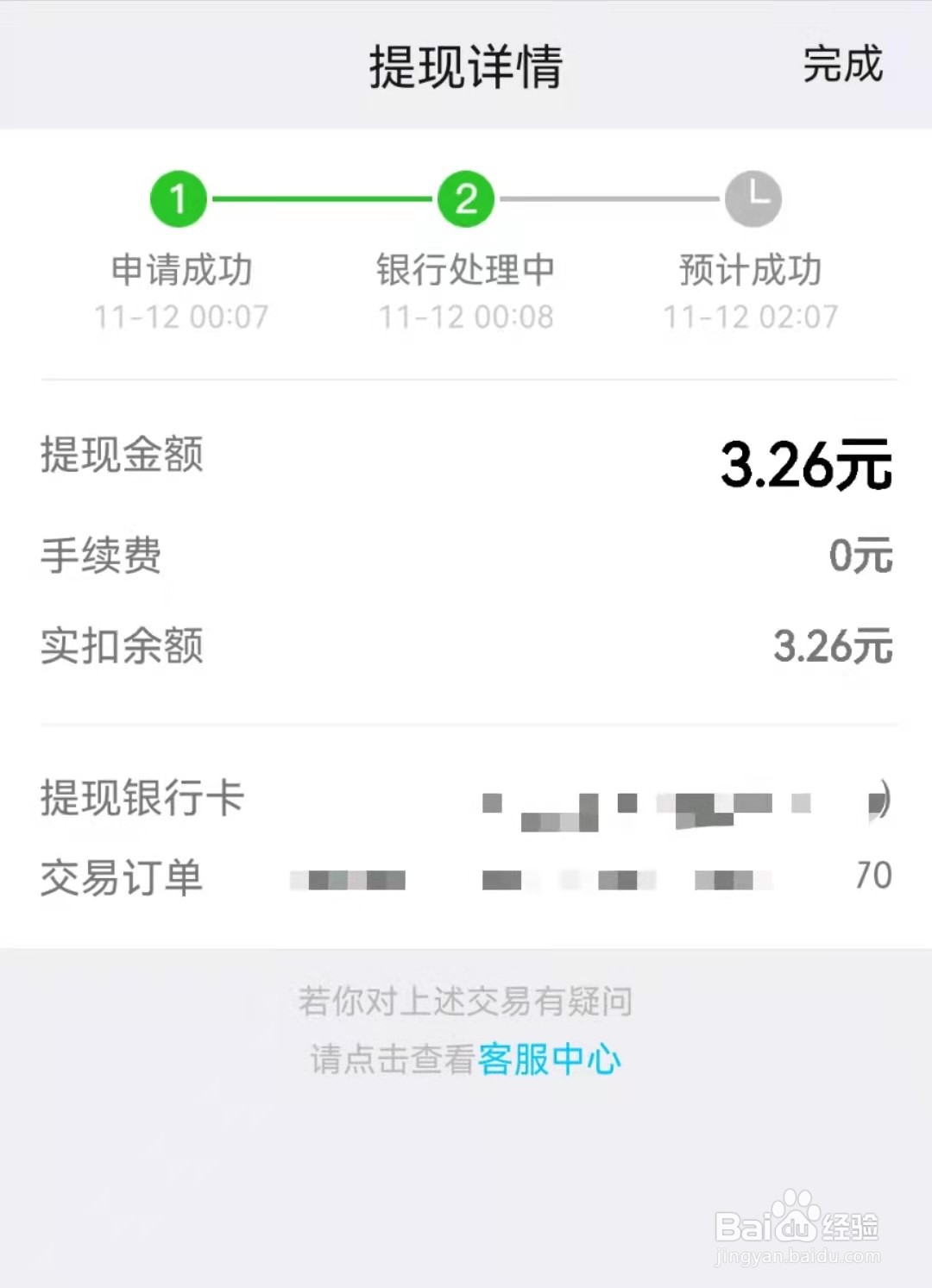Image resolution: width=932 pixels, height=1288 pixels.
Task: Click the 预计成功 pending status indicator
Action: [749, 270]
